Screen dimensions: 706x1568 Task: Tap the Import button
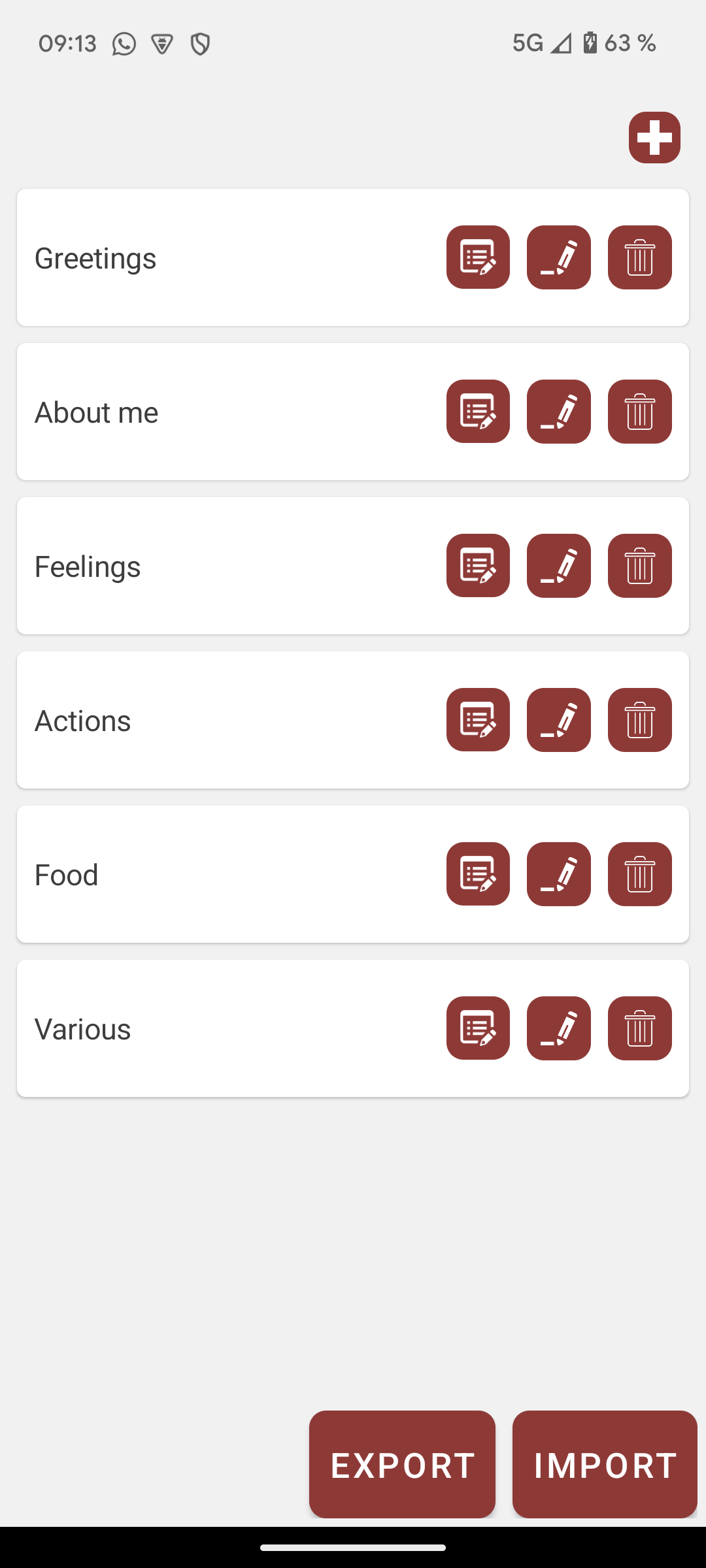click(x=605, y=1465)
